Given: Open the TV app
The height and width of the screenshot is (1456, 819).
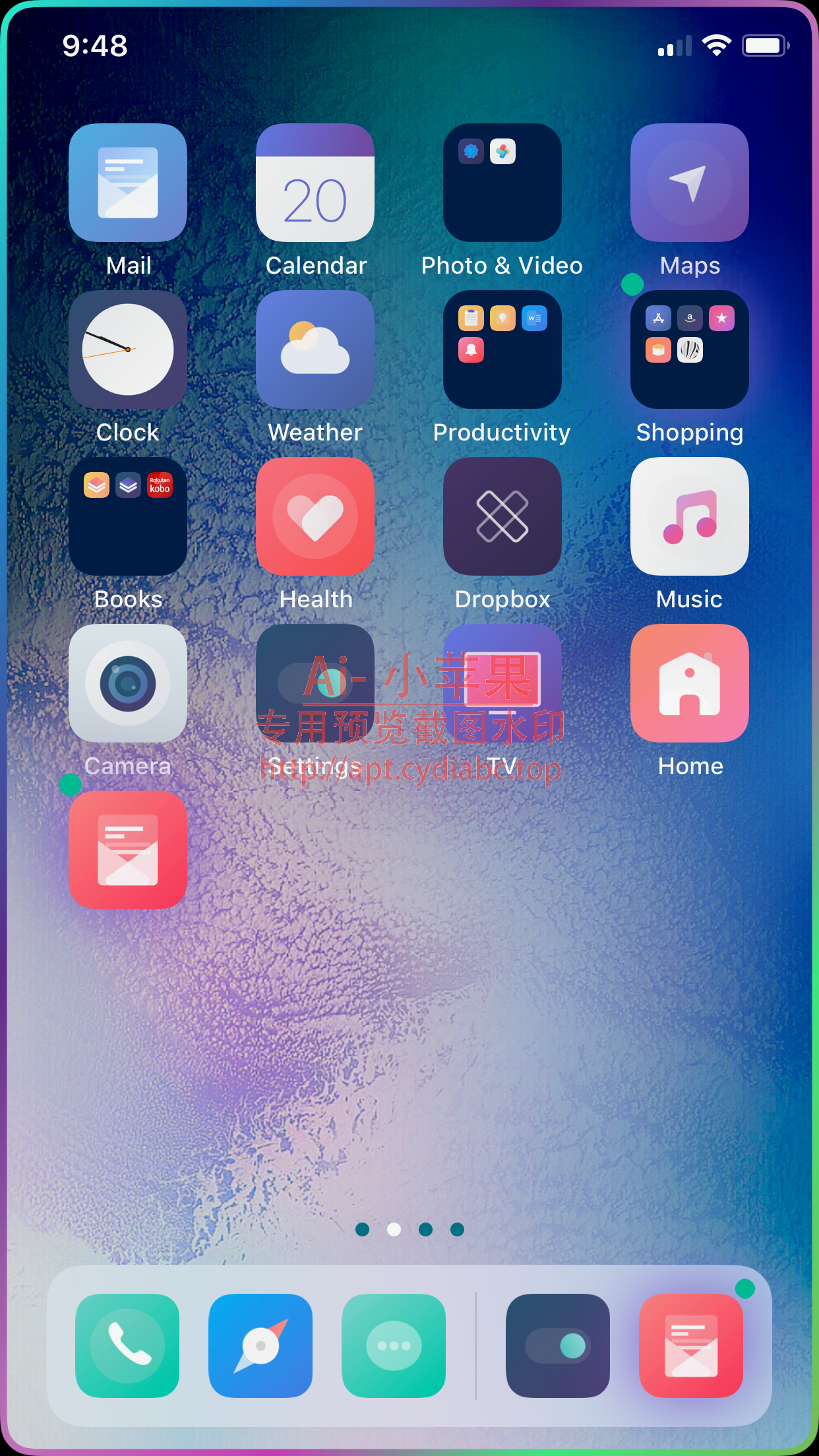Looking at the screenshot, I should (x=502, y=683).
